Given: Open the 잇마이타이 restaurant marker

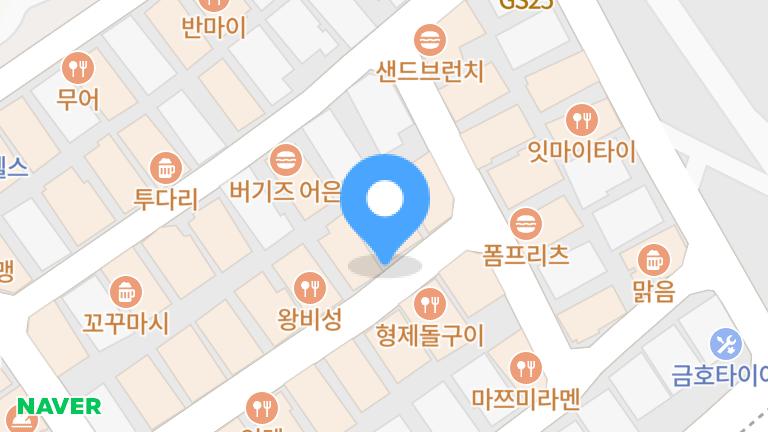Looking at the screenshot, I should [581, 122].
